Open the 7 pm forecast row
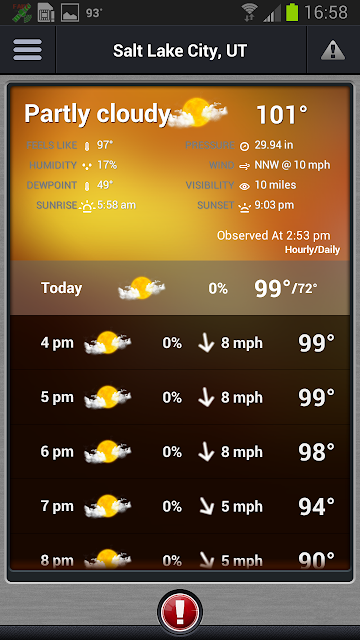360x640 pixels. [180, 507]
